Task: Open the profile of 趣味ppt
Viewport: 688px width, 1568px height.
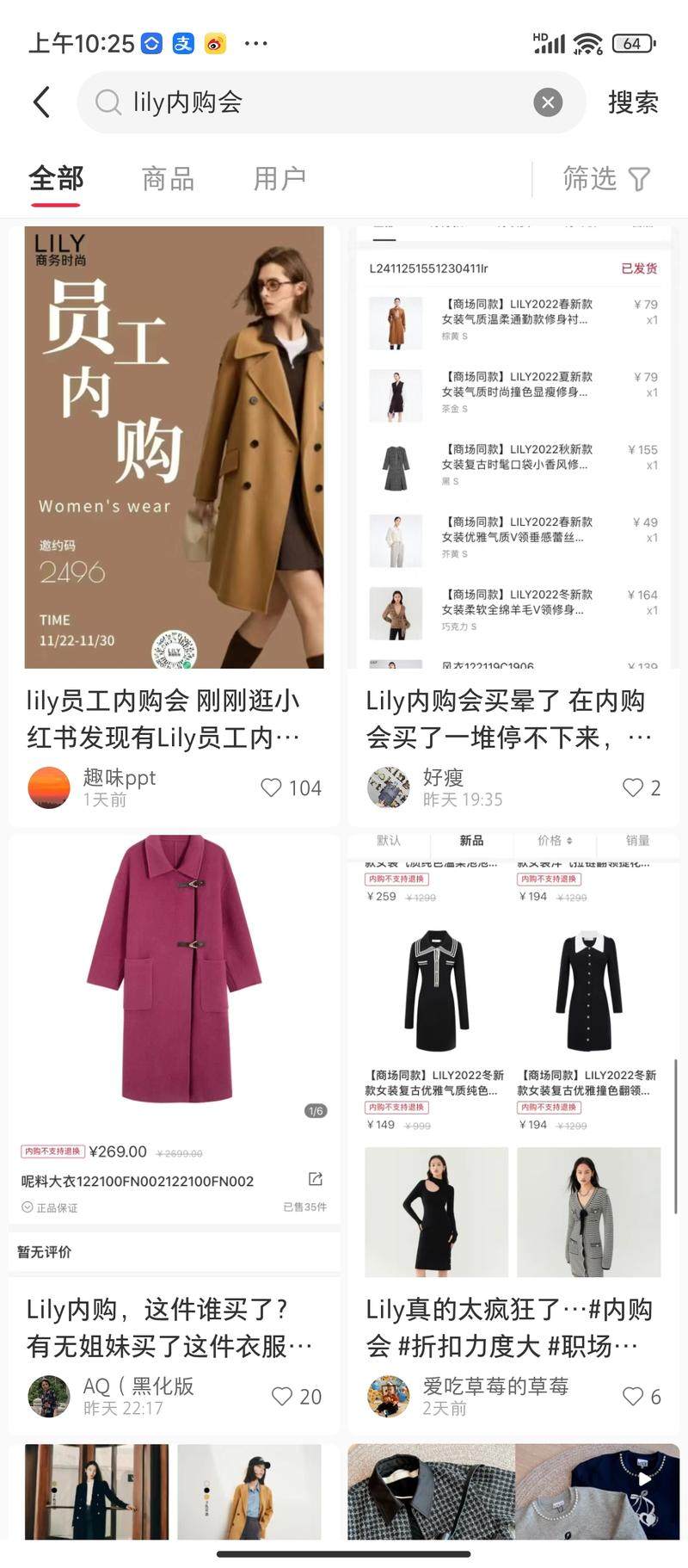Action: [49, 787]
